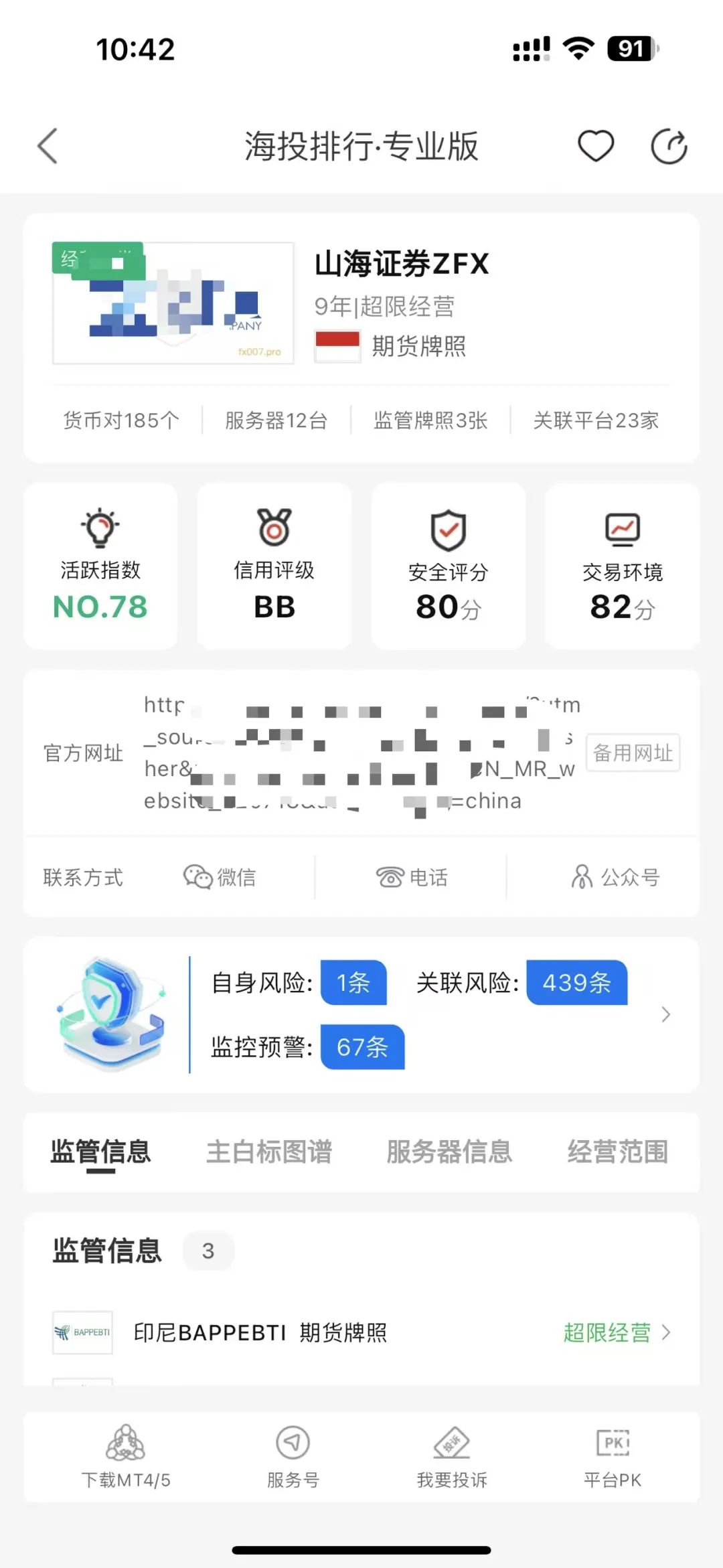Collapse back with the return arrow
This screenshot has height=1568, width=723.
[x=46, y=145]
